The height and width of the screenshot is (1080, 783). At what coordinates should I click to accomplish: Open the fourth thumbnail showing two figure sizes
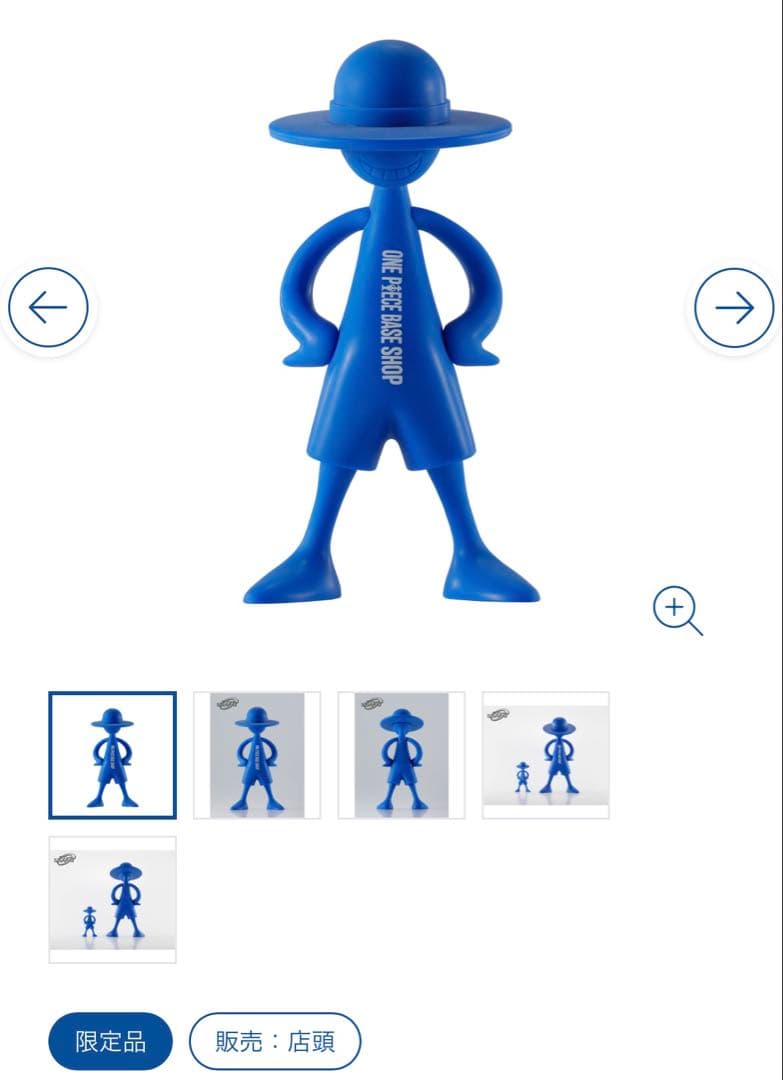pyautogui.click(x=545, y=755)
